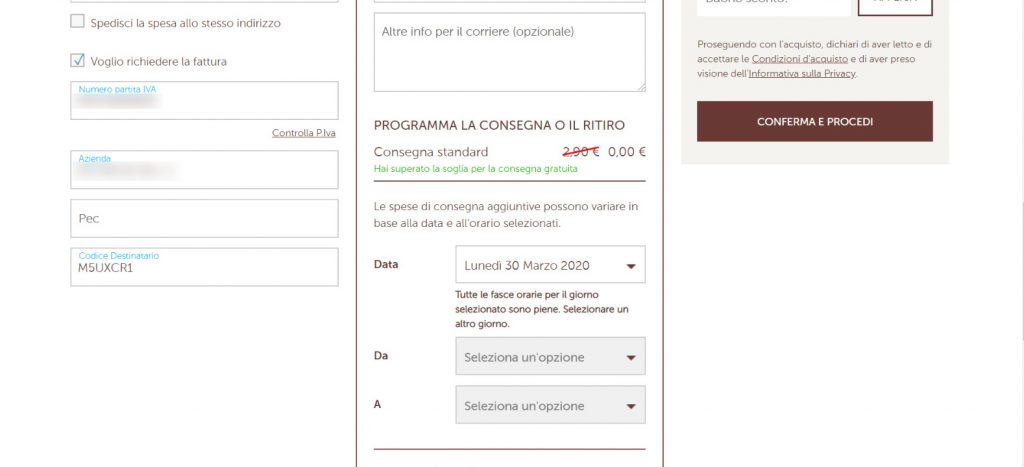
Task: Open the Data dropdown for delivery date
Action: (x=549, y=265)
